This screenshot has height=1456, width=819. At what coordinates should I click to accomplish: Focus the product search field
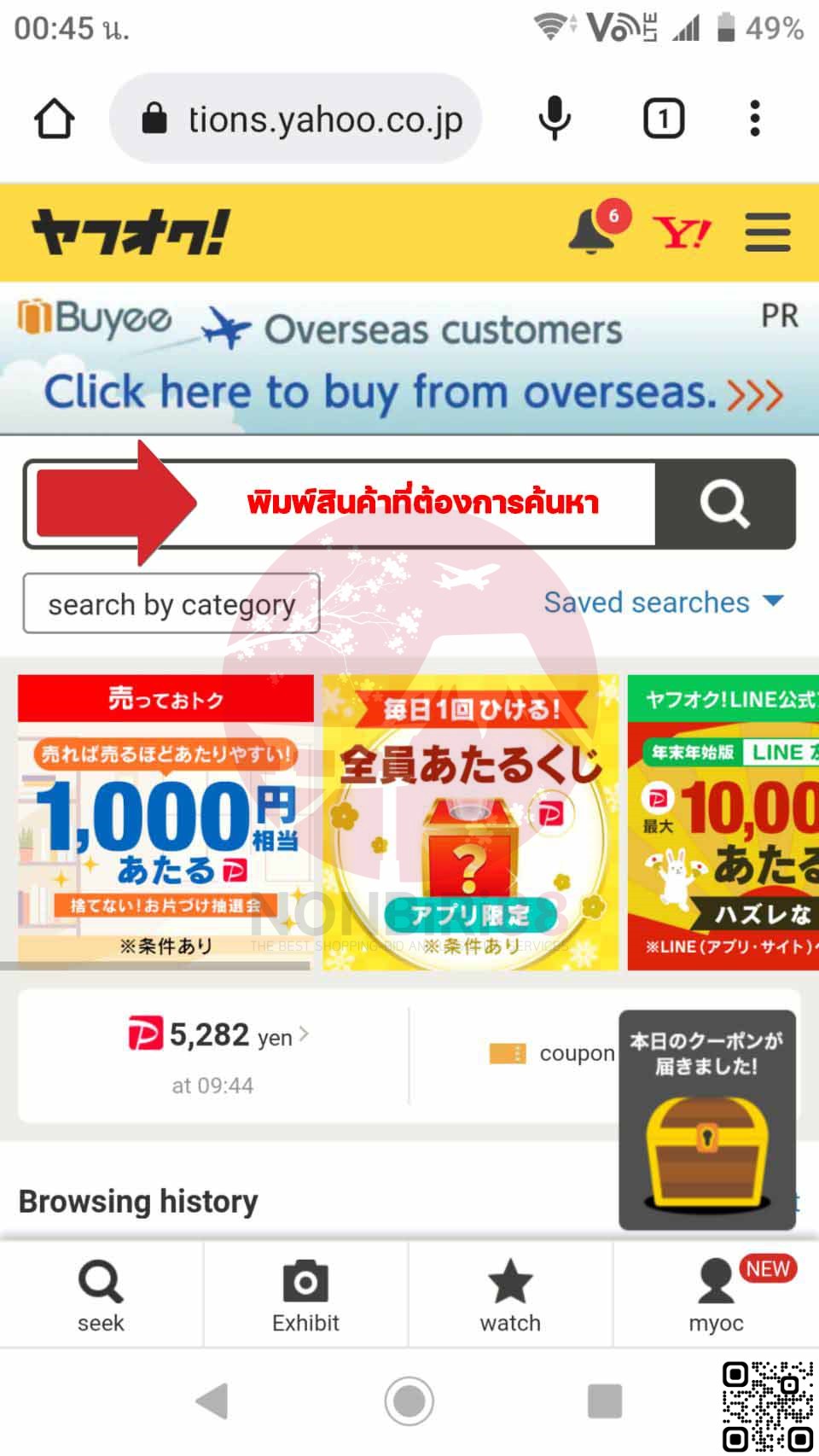pos(424,504)
